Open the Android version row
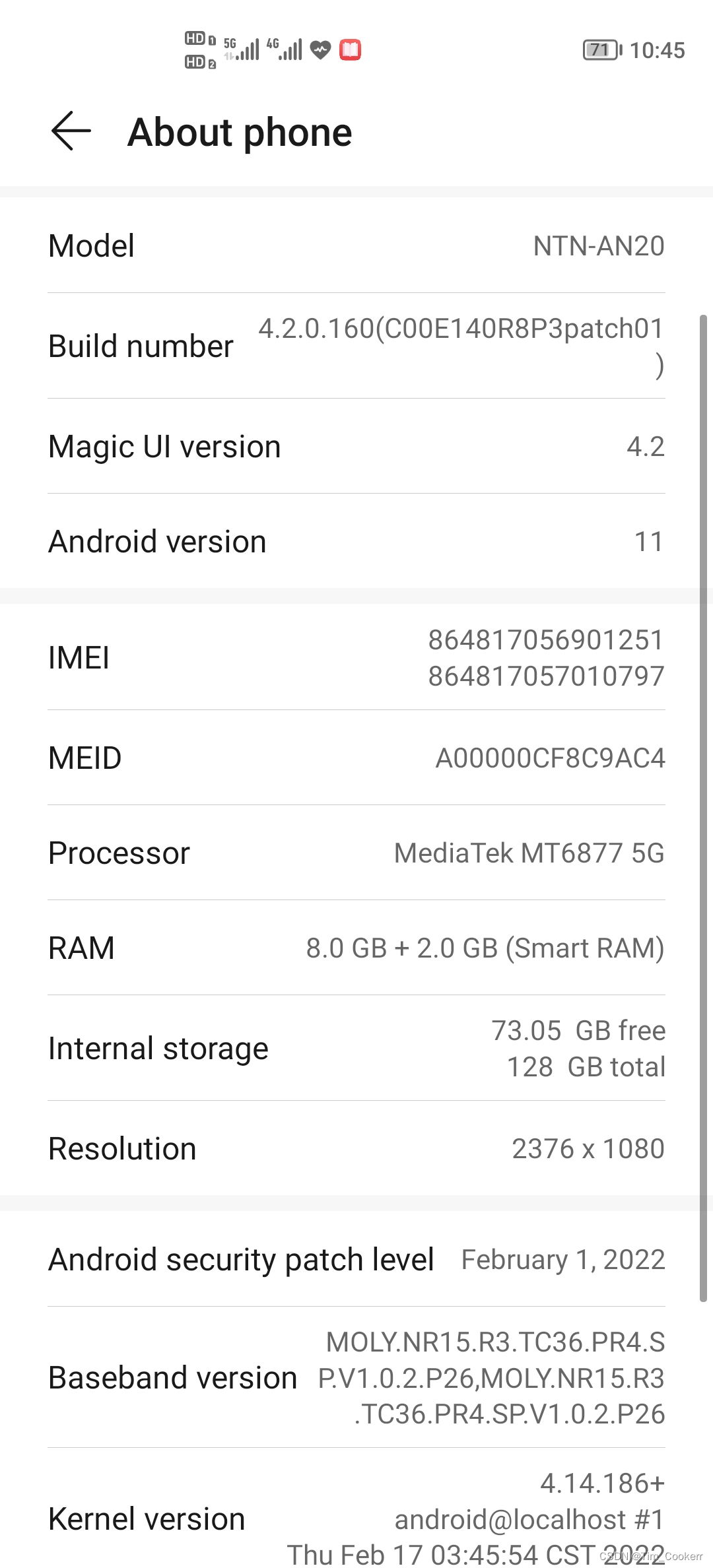 coord(356,542)
